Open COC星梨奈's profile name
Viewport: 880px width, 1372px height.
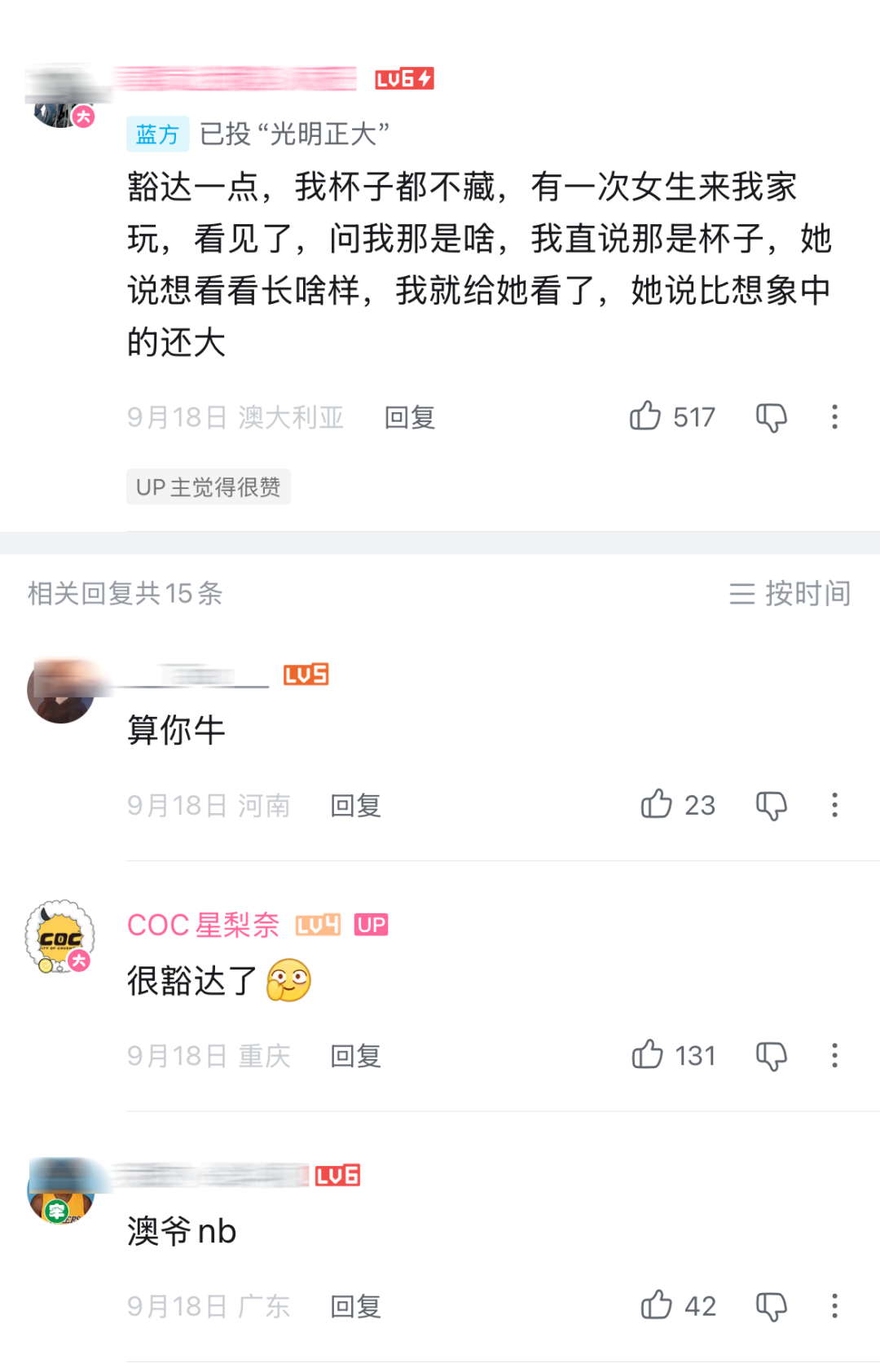tap(203, 925)
